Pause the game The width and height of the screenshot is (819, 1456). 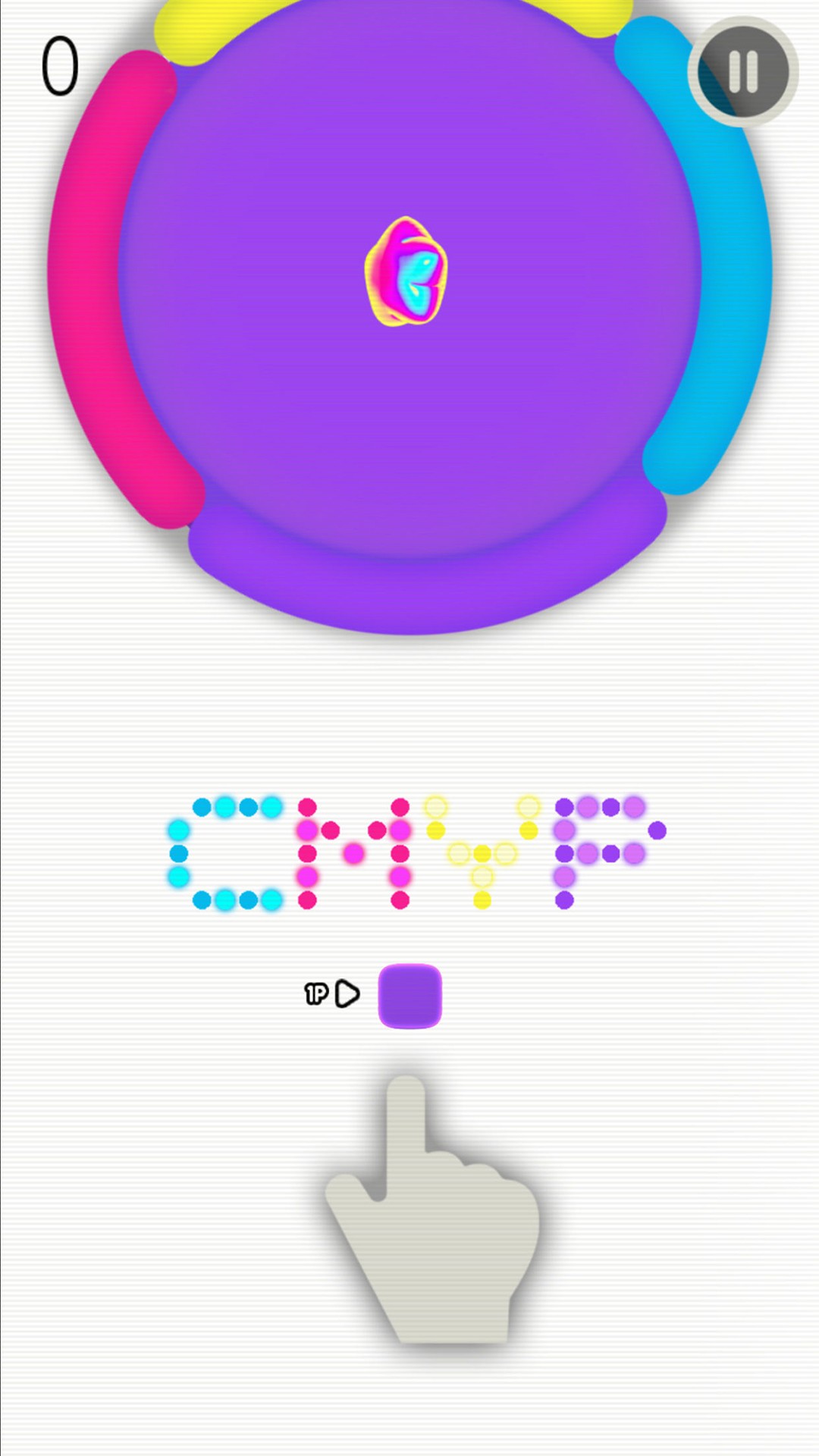click(x=742, y=72)
